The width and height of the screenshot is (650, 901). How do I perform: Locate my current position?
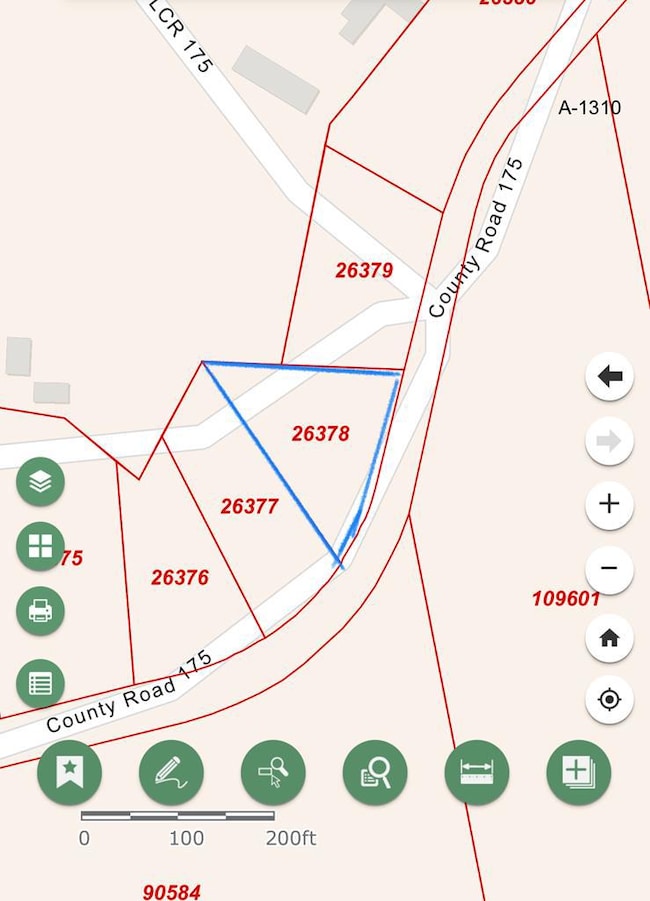click(609, 699)
